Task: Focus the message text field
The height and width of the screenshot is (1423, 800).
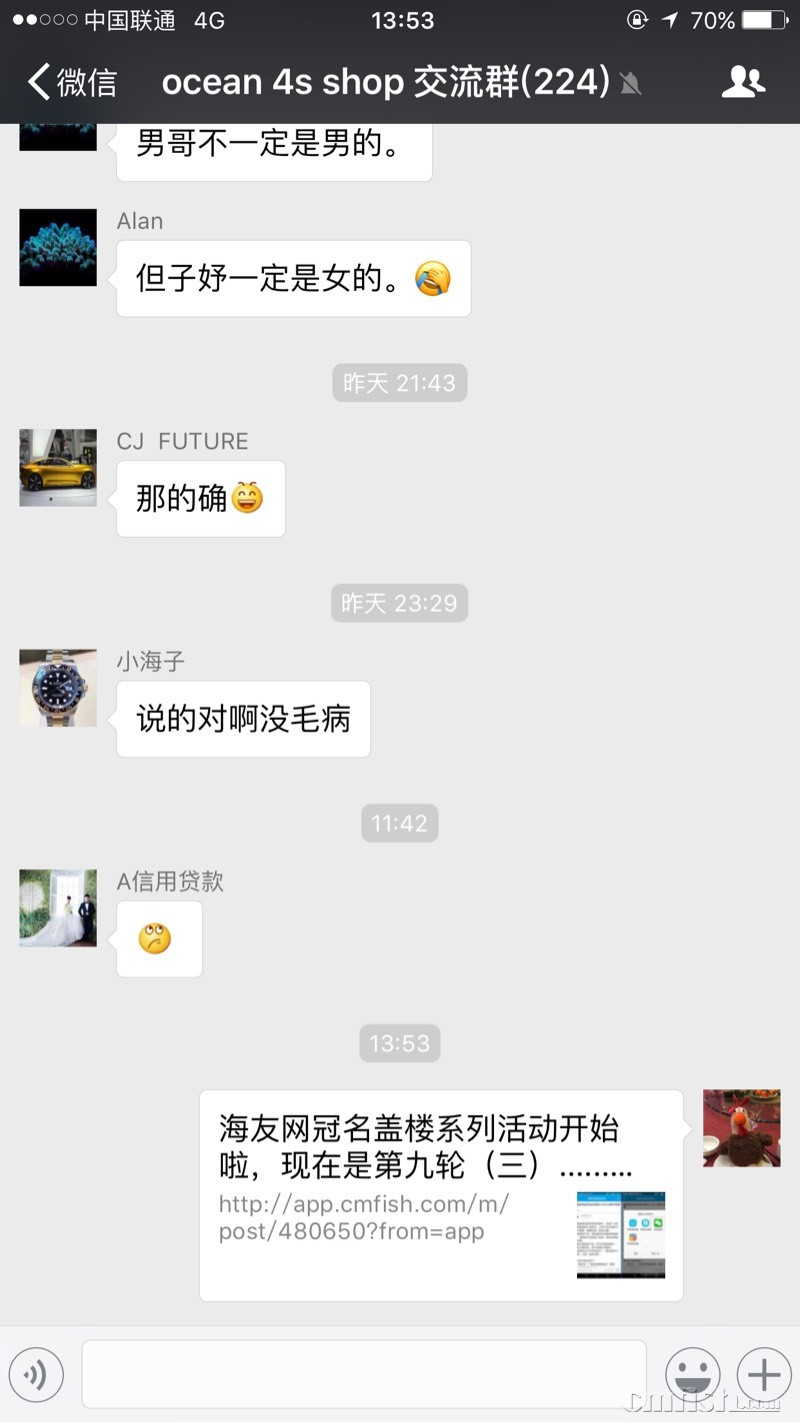Action: pyautogui.click(x=364, y=1375)
